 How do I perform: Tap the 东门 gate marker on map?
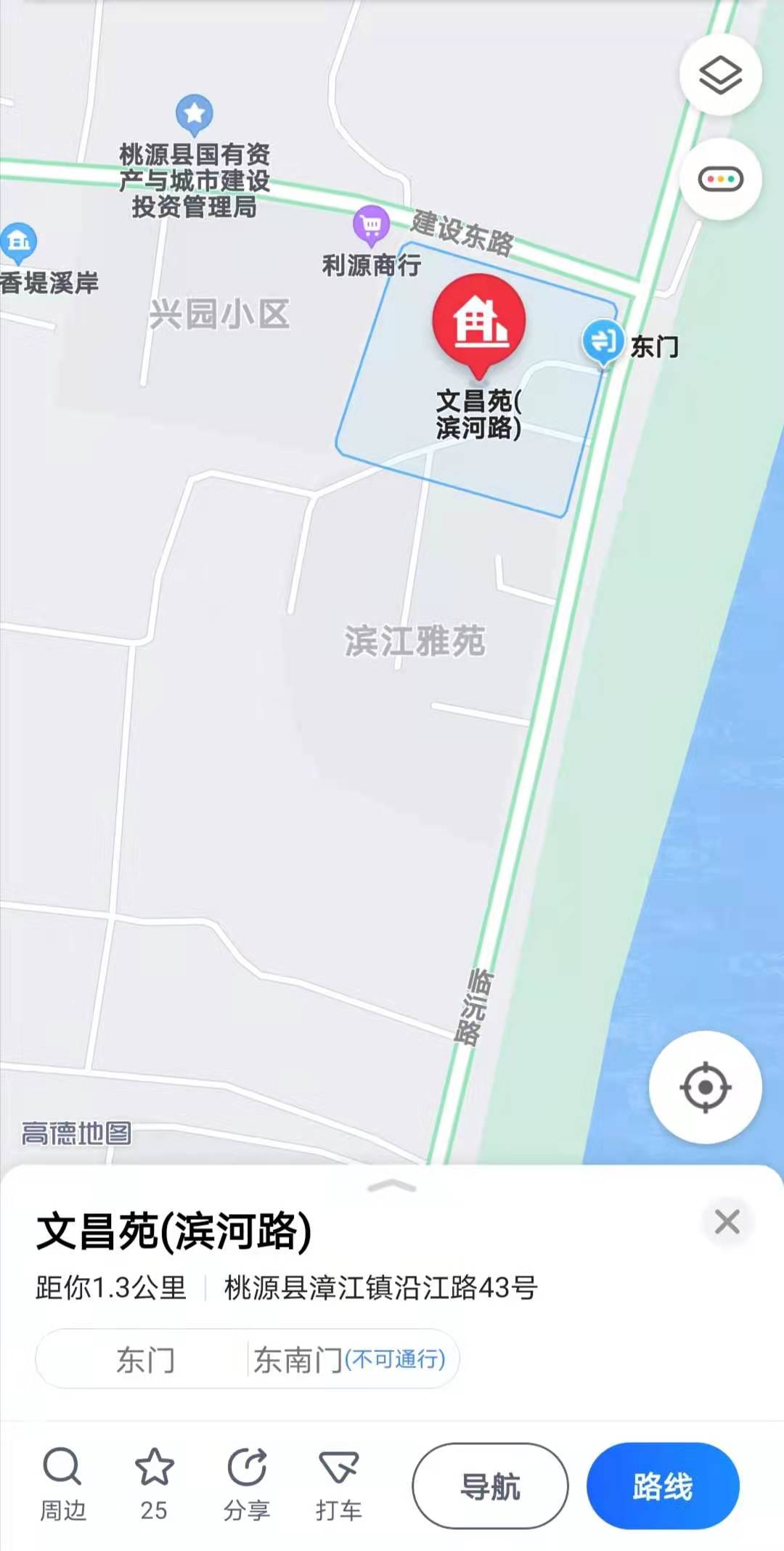(603, 341)
